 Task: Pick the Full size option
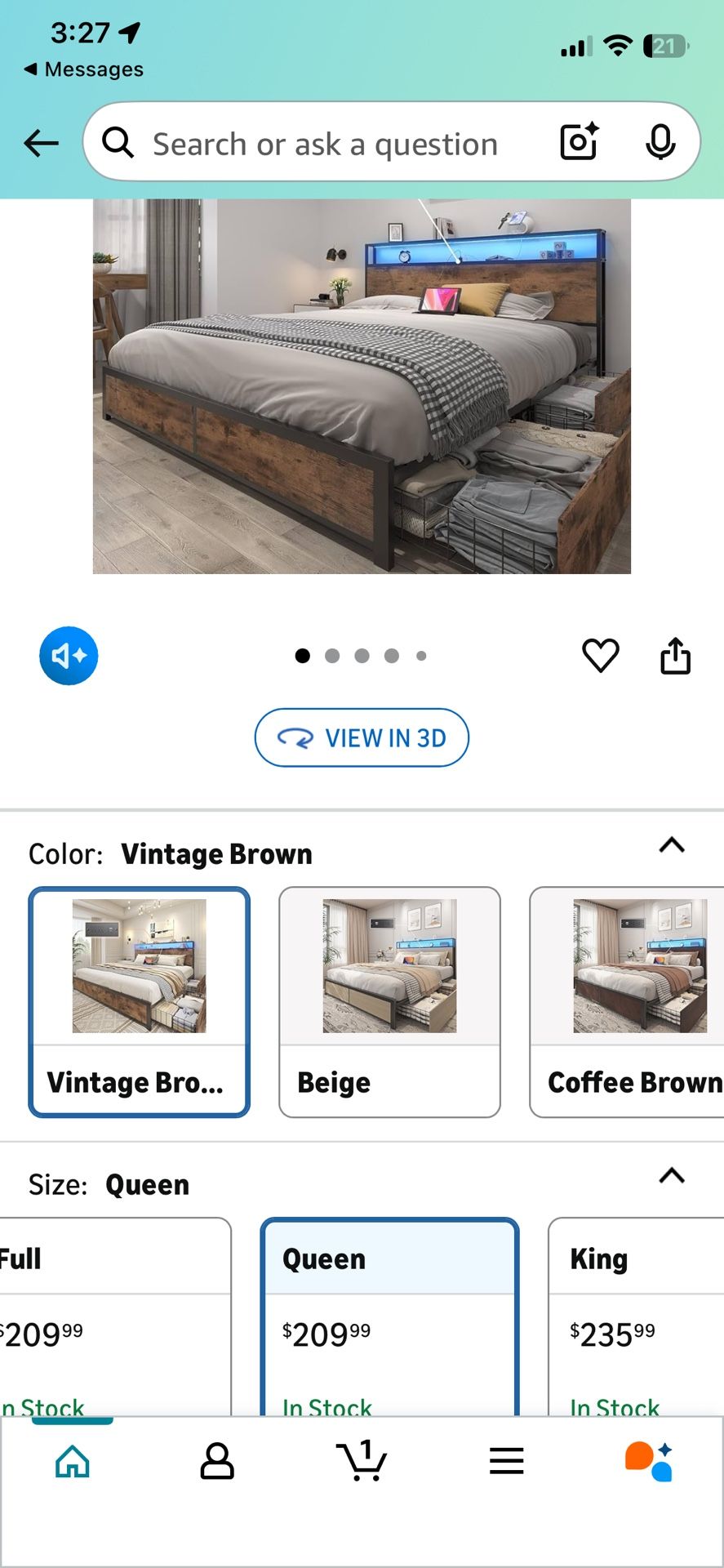[x=114, y=1315]
